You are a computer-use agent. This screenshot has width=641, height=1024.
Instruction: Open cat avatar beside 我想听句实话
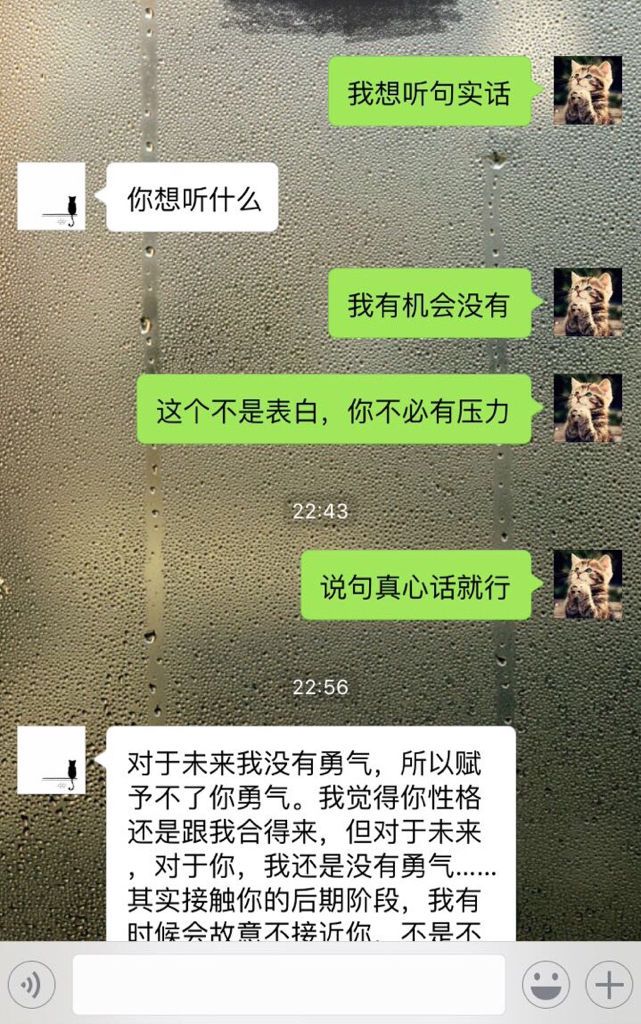coord(588,91)
